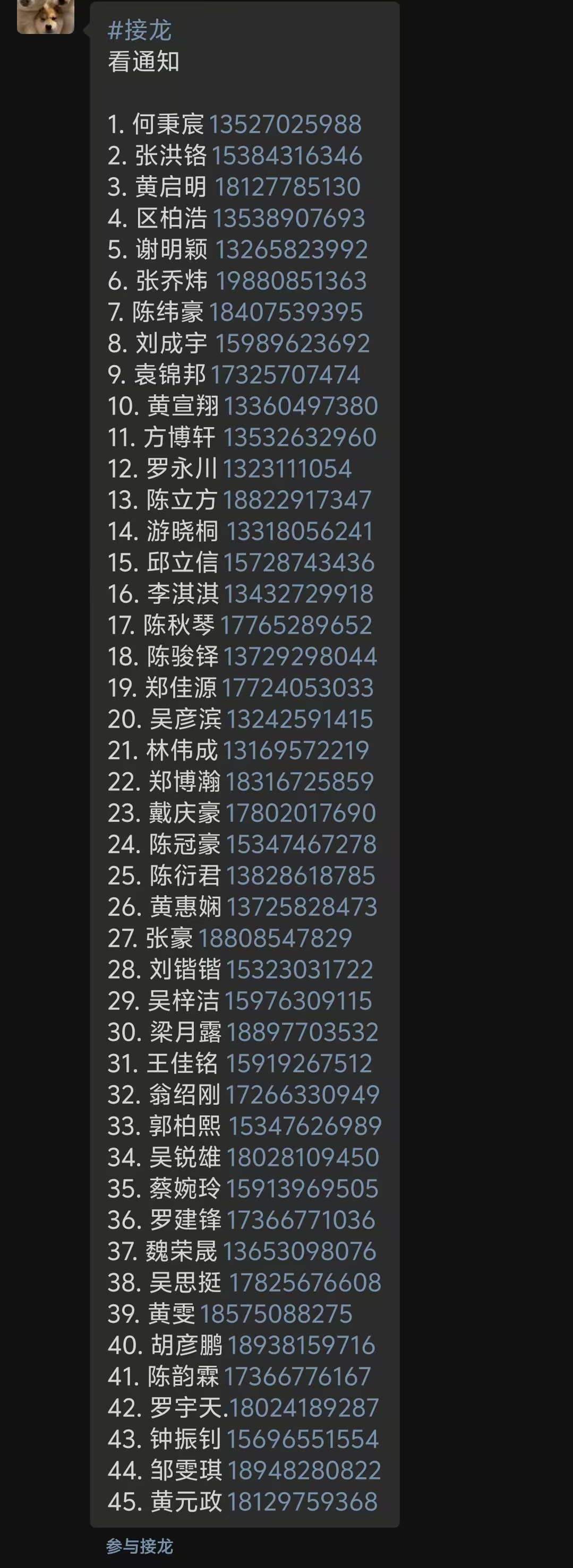Image resolution: width=573 pixels, height=1568 pixels.
Task: Tap 刘成宇's number 15989623692
Action: 292,343
